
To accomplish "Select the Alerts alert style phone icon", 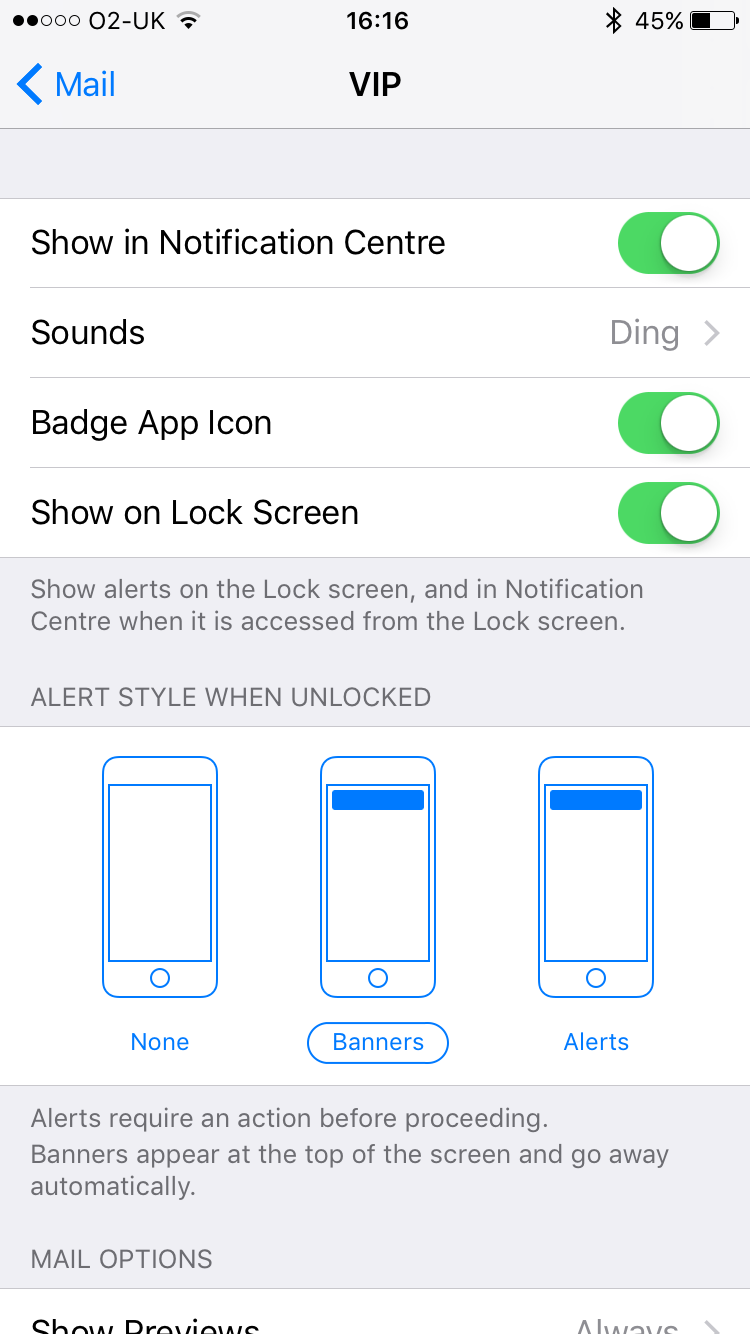I will pyautogui.click(x=595, y=876).
